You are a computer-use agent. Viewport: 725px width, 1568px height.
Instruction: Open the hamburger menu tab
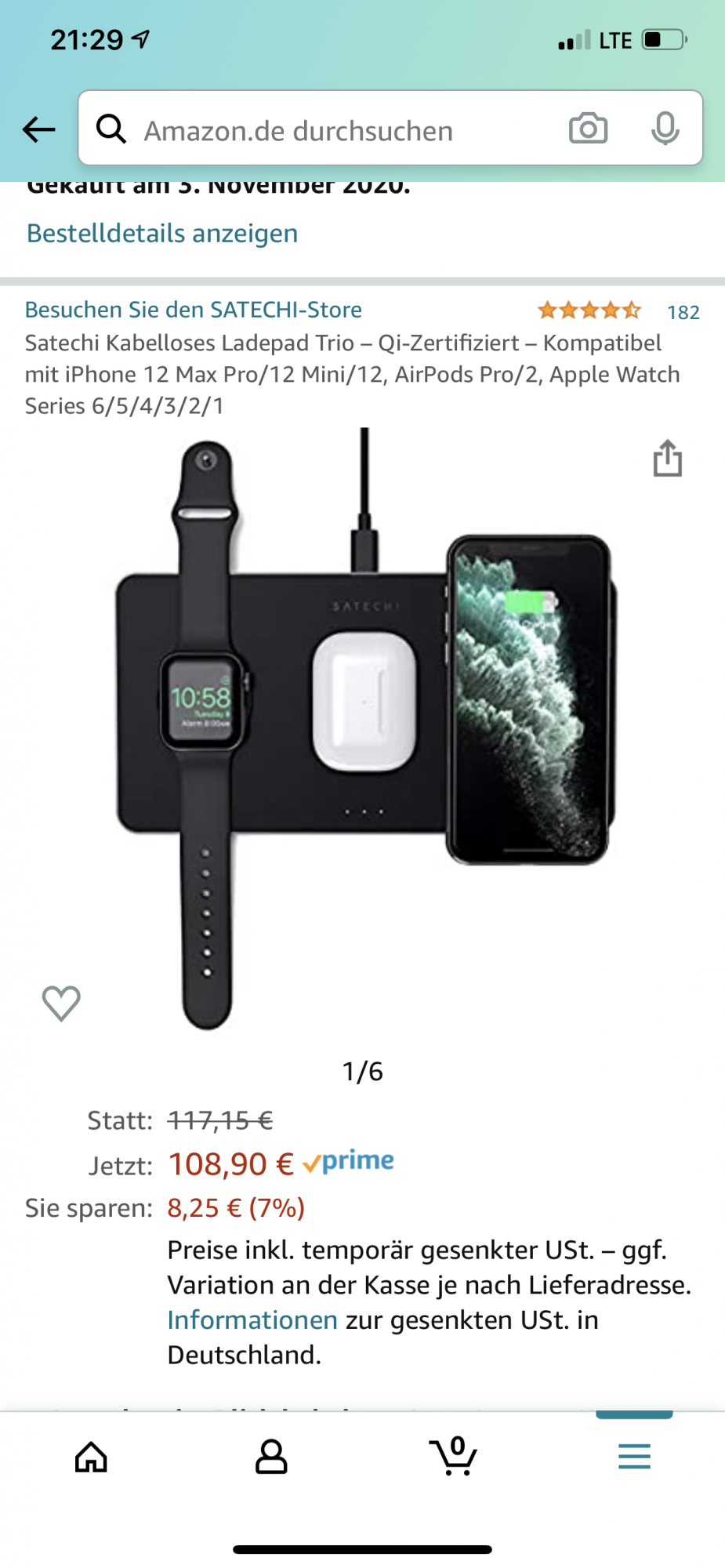(634, 1457)
